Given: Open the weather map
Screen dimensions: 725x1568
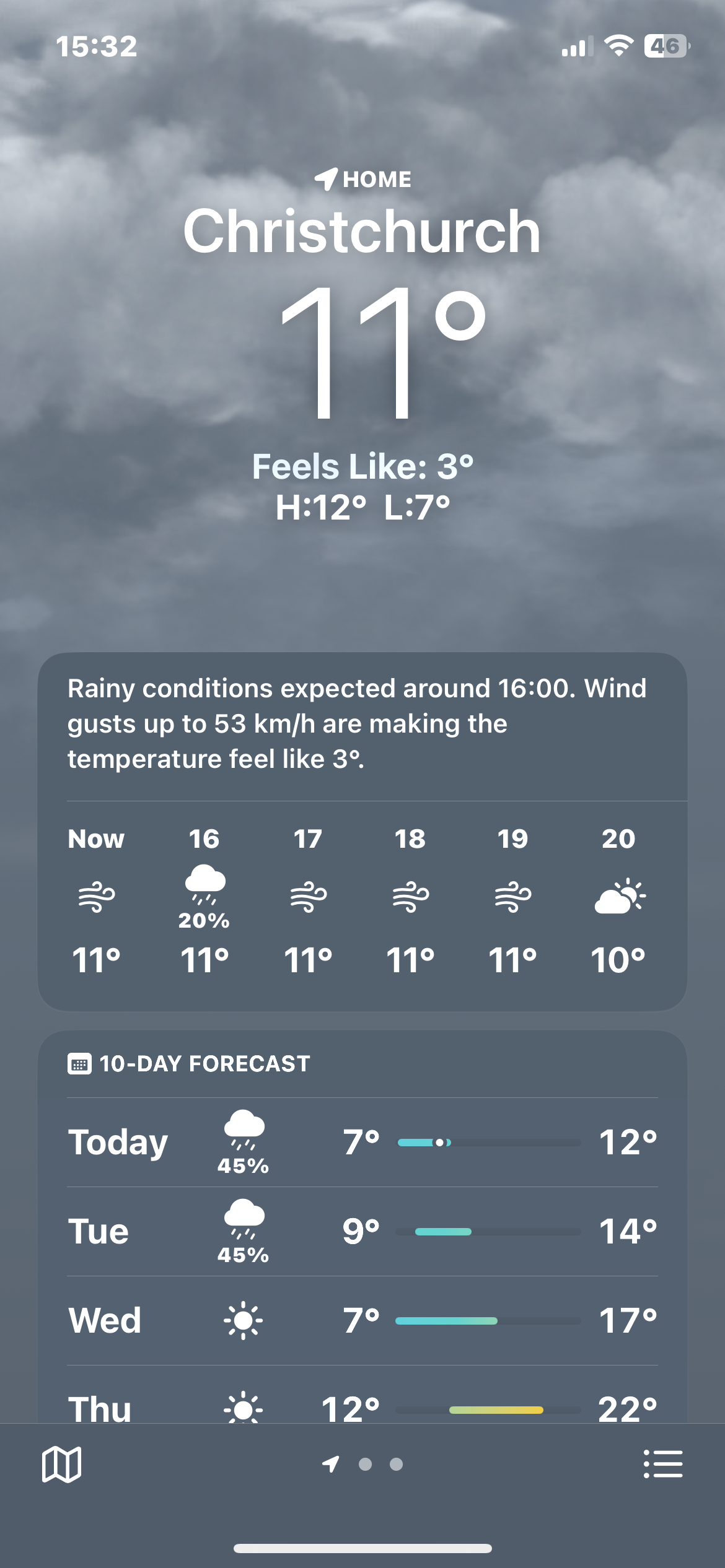Looking at the screenshot, I should point(61,1465).
